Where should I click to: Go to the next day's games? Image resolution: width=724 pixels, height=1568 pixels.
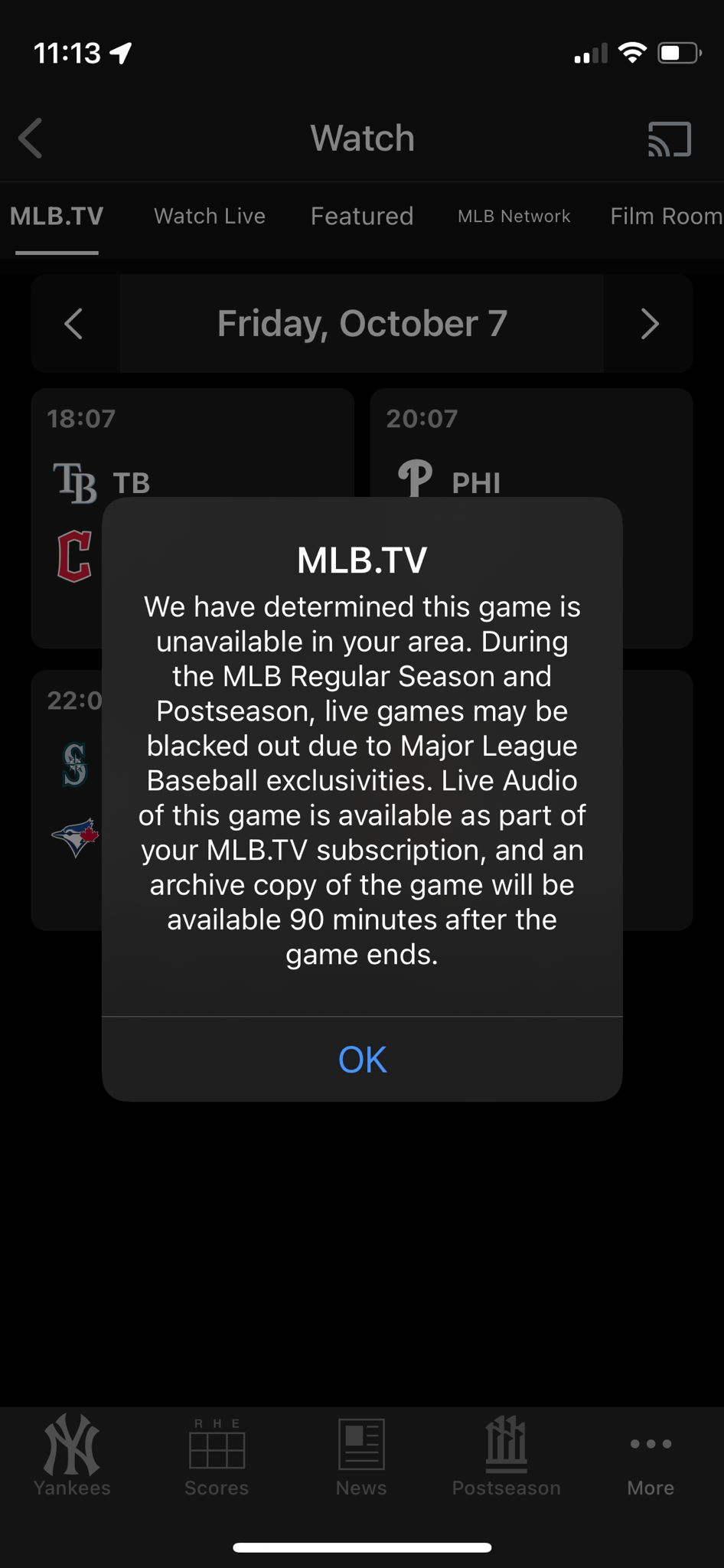649,324
